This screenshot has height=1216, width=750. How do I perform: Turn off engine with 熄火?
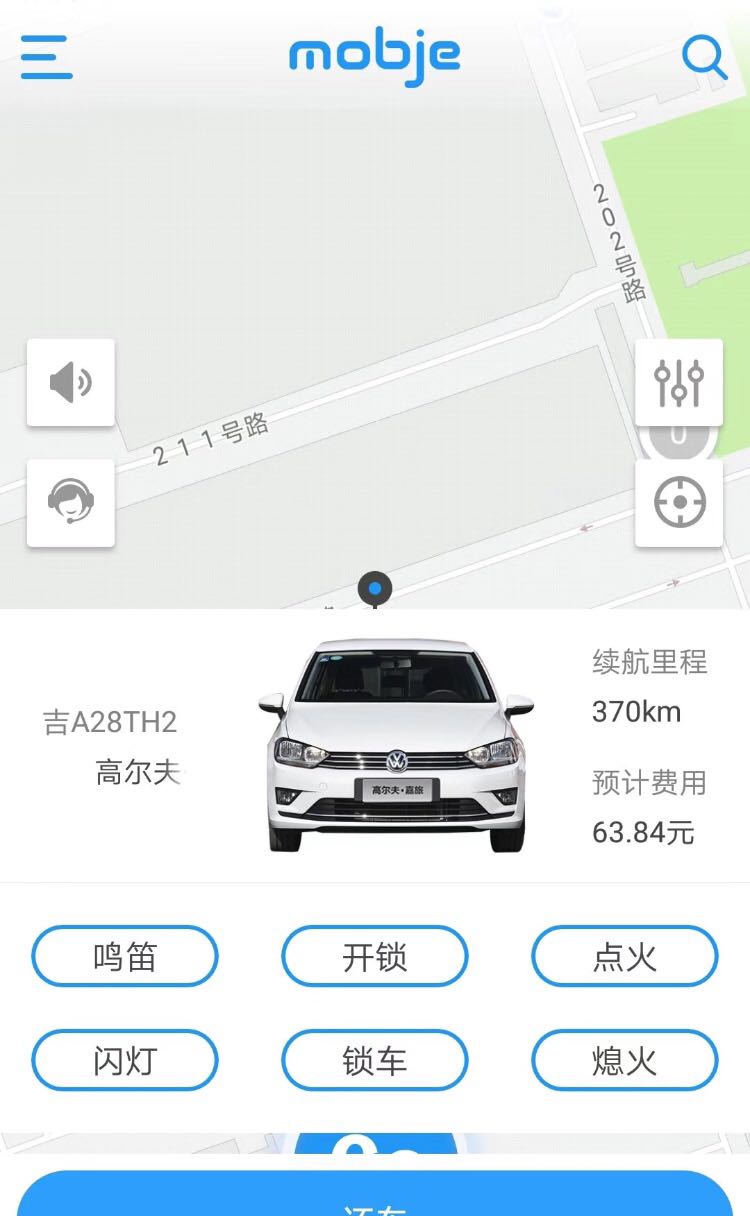(625, 1060)
